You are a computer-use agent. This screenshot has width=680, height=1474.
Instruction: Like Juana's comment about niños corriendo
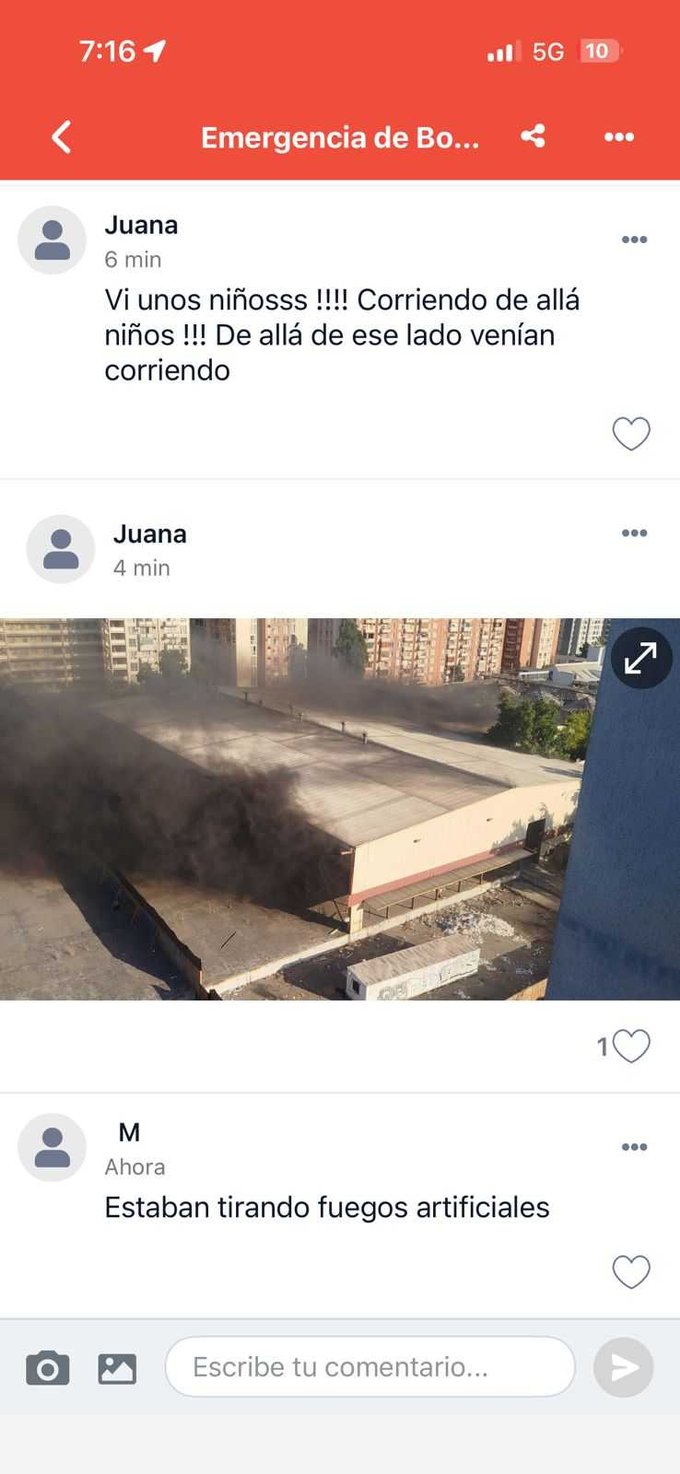pyautogui.click(x=631, y=434)
